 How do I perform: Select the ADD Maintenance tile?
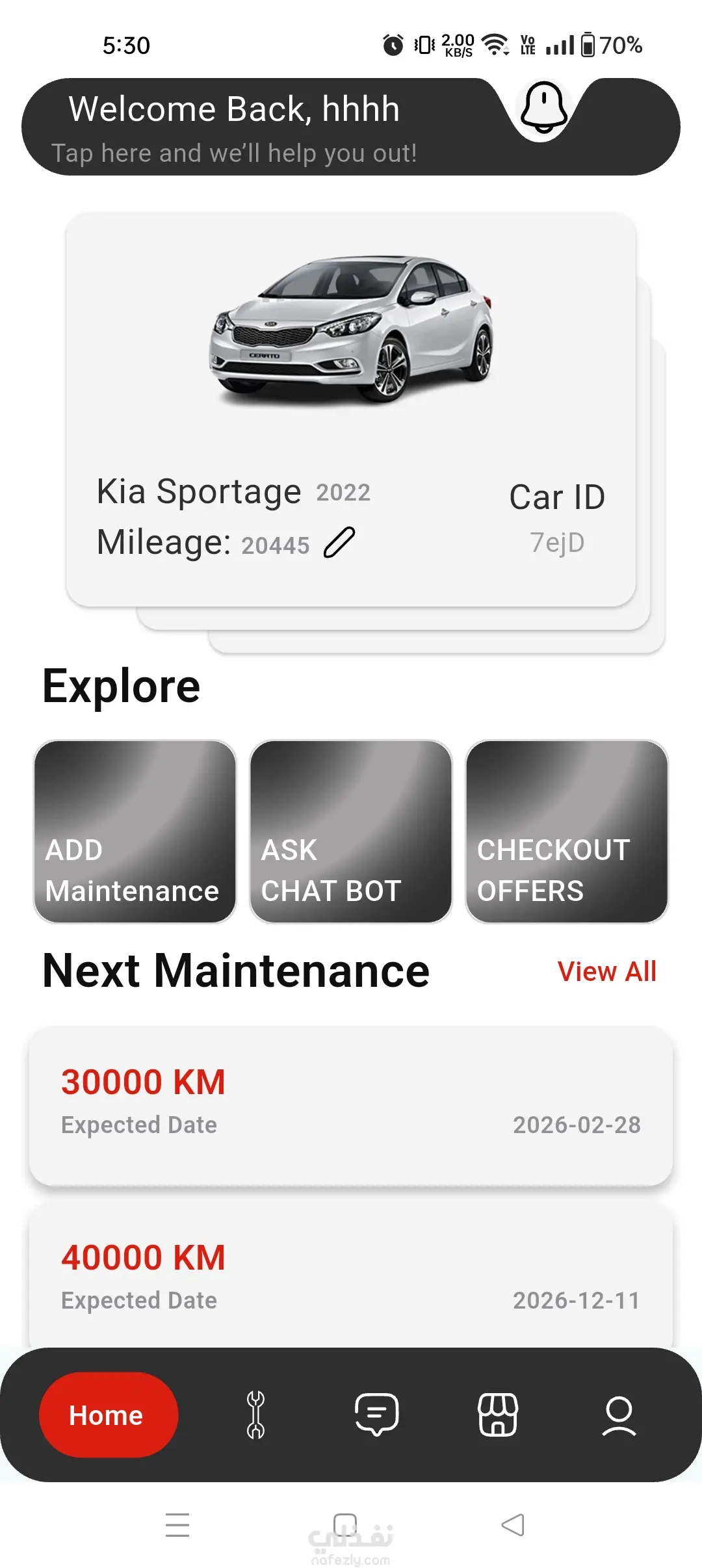(135, 831)
